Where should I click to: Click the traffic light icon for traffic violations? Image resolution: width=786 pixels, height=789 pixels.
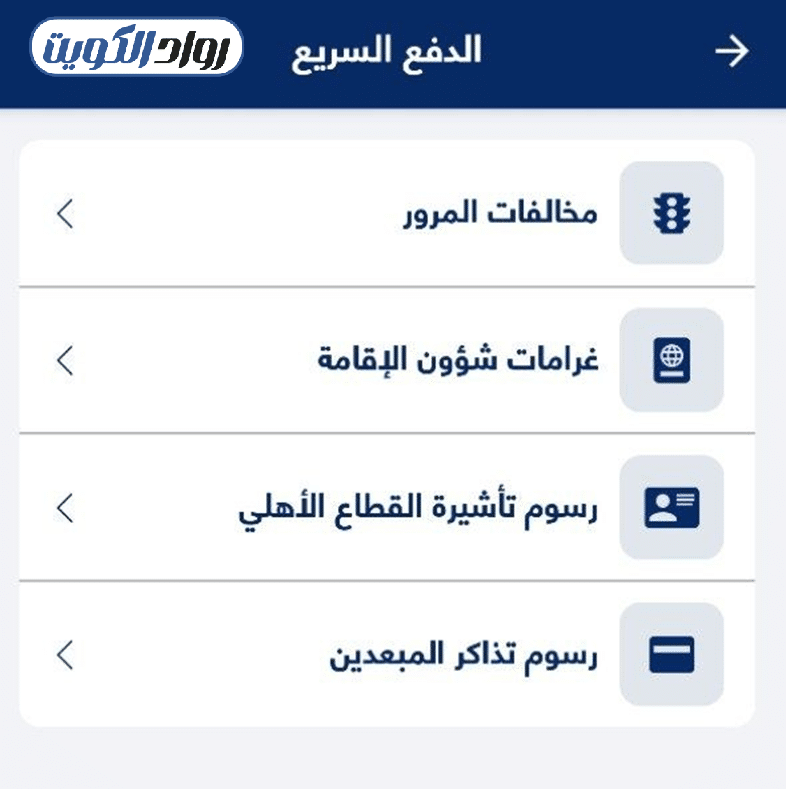671,214
